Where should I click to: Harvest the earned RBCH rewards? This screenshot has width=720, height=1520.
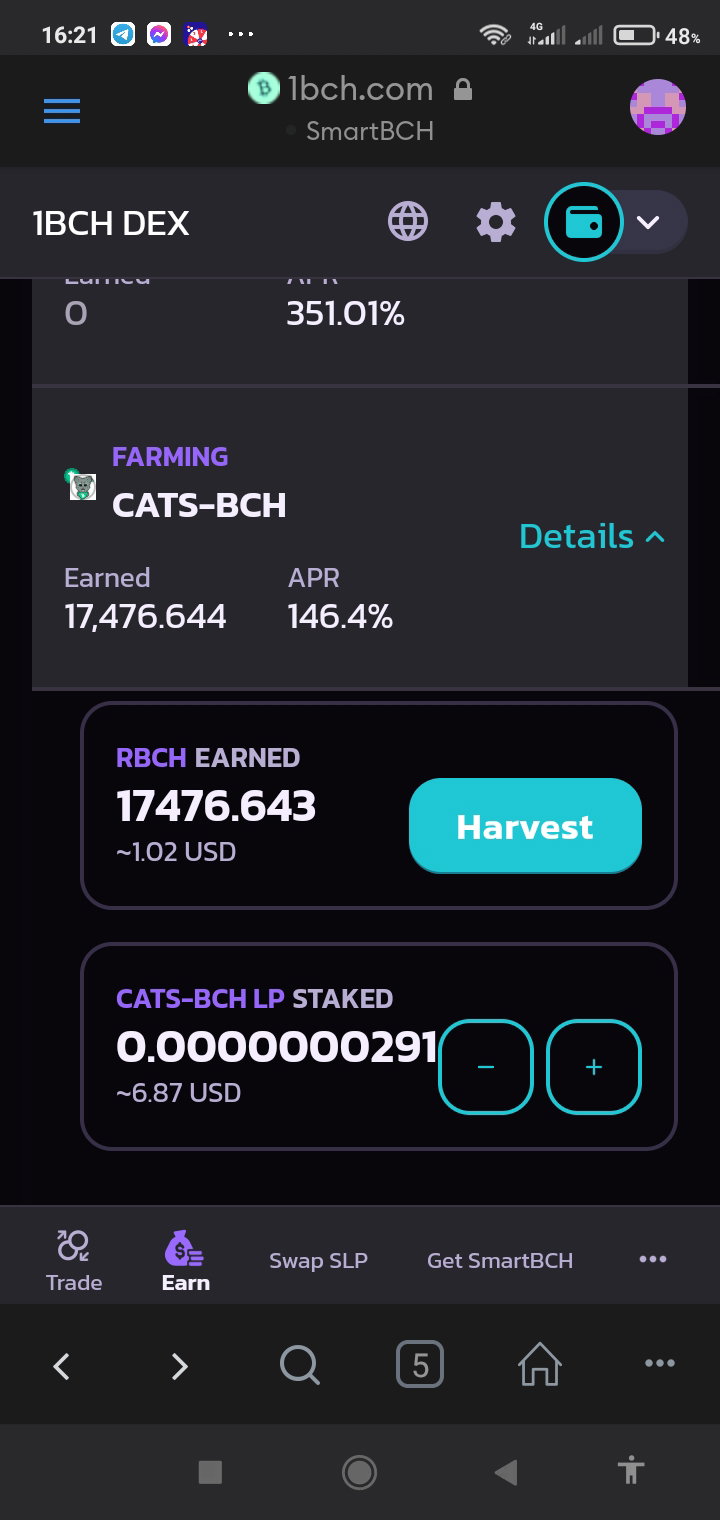point(525,826)
